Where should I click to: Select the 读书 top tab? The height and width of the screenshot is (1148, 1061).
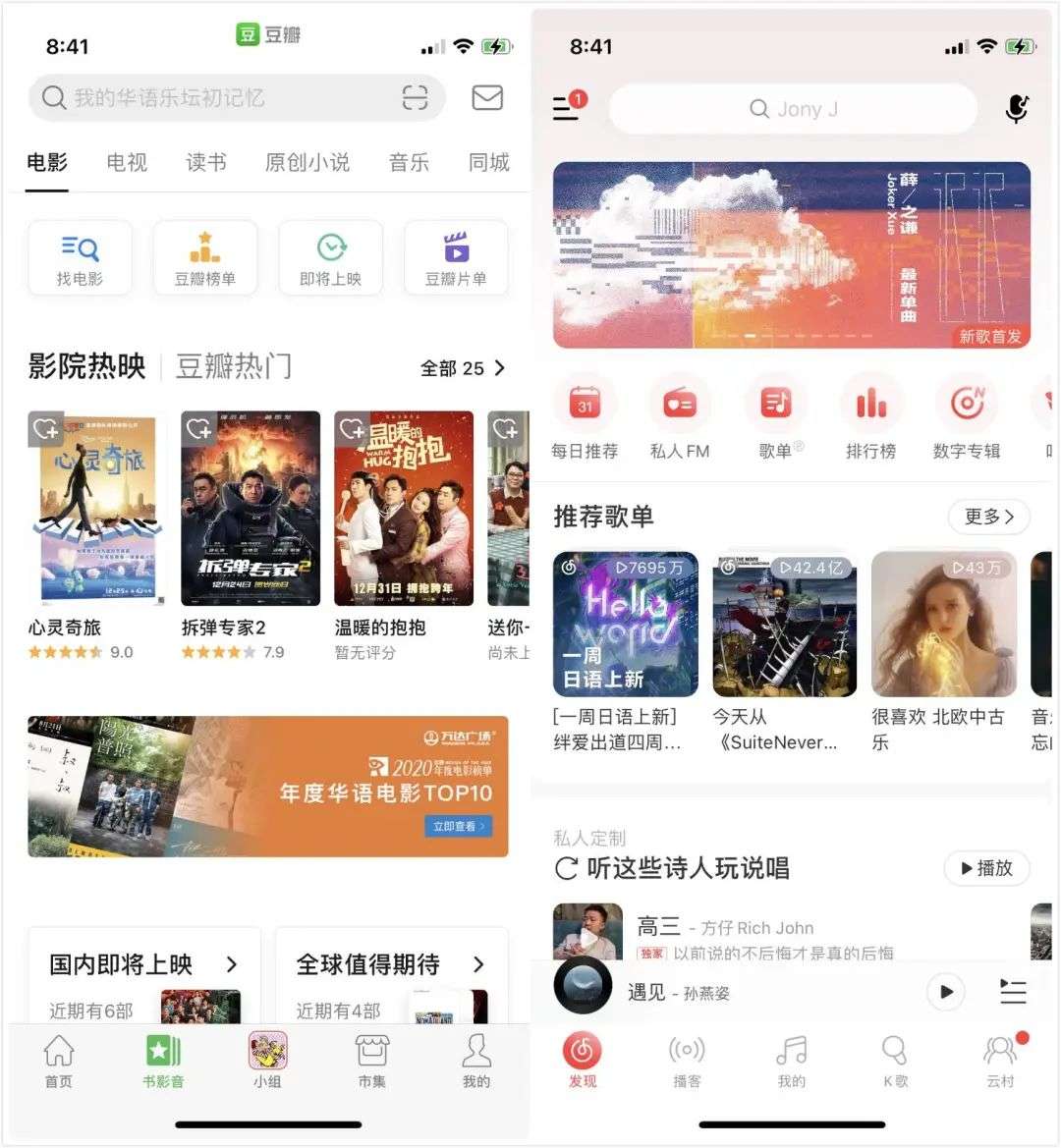tap(206, 162)
